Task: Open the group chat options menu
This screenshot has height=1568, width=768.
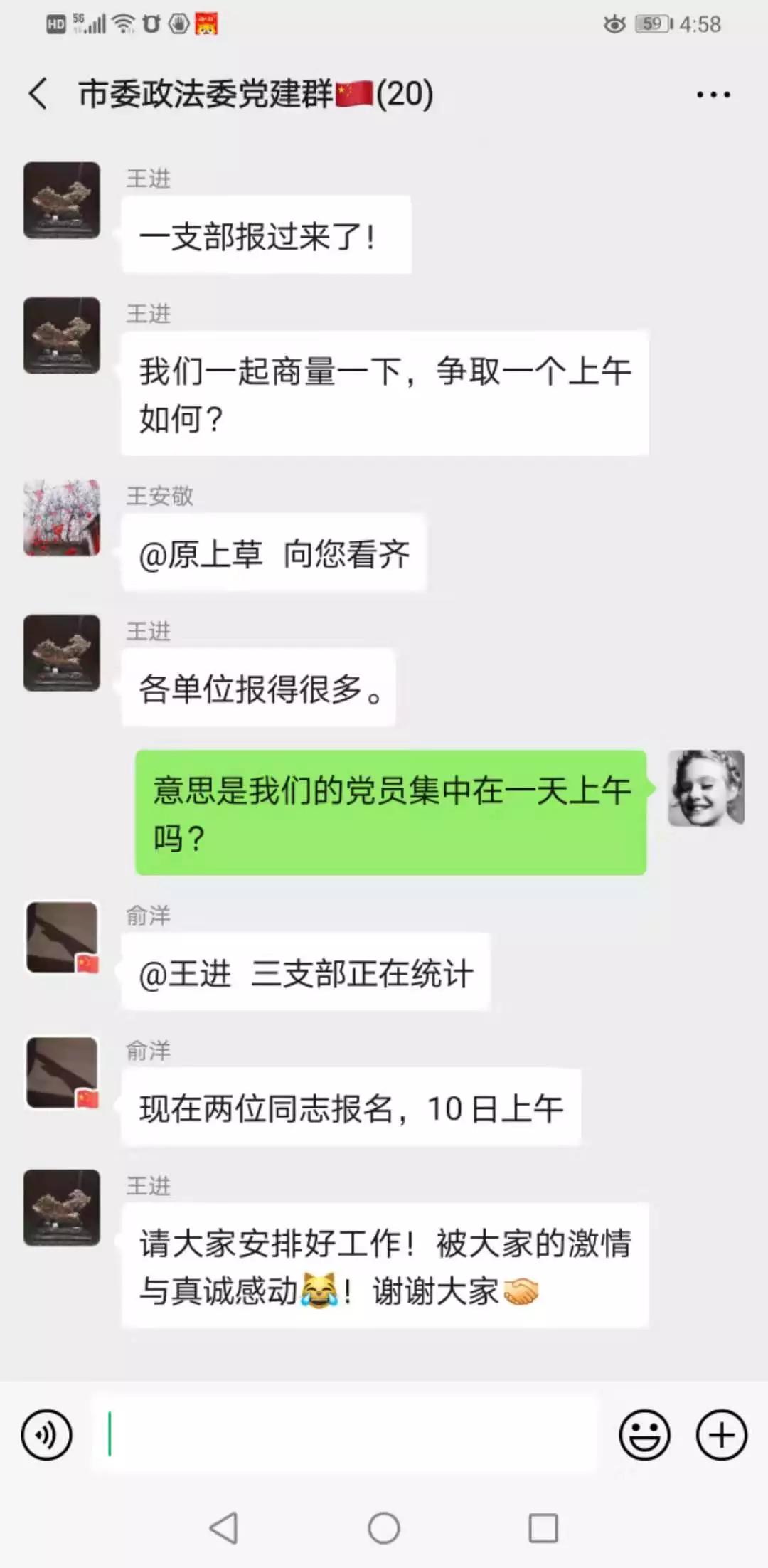Action: 713,95
